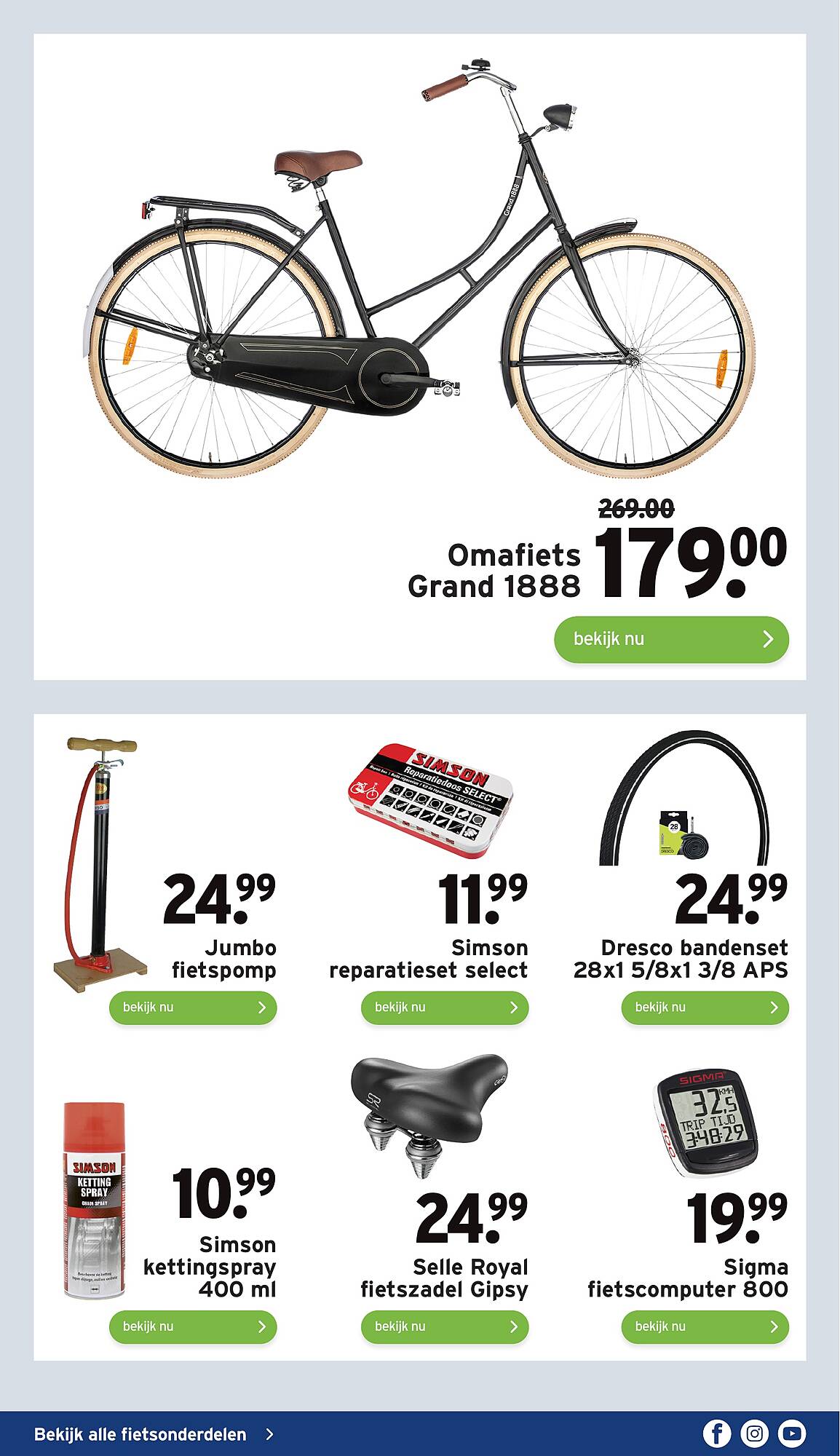Viewport: 840px width, 1456px height.
Task: Open the Instagram profile
Action: click(x=754, y=1433)
